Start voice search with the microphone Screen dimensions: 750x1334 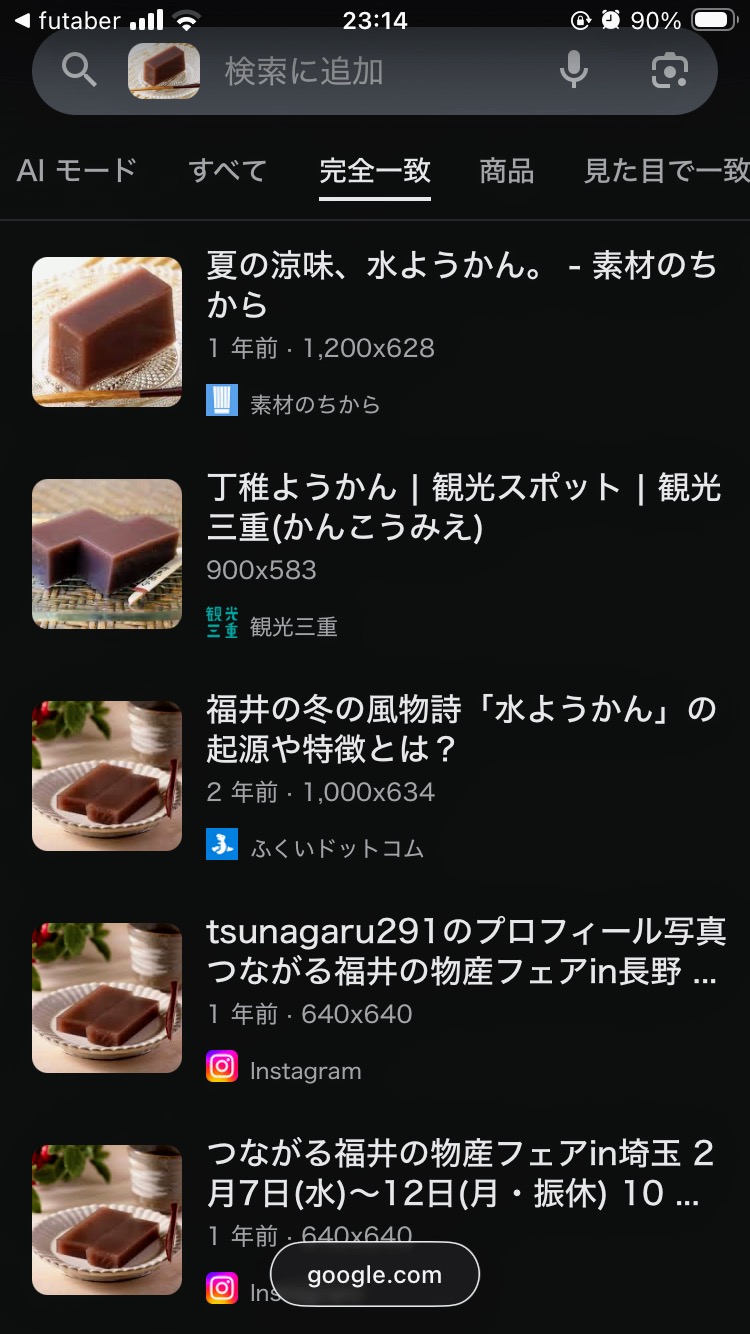(573, 70)
